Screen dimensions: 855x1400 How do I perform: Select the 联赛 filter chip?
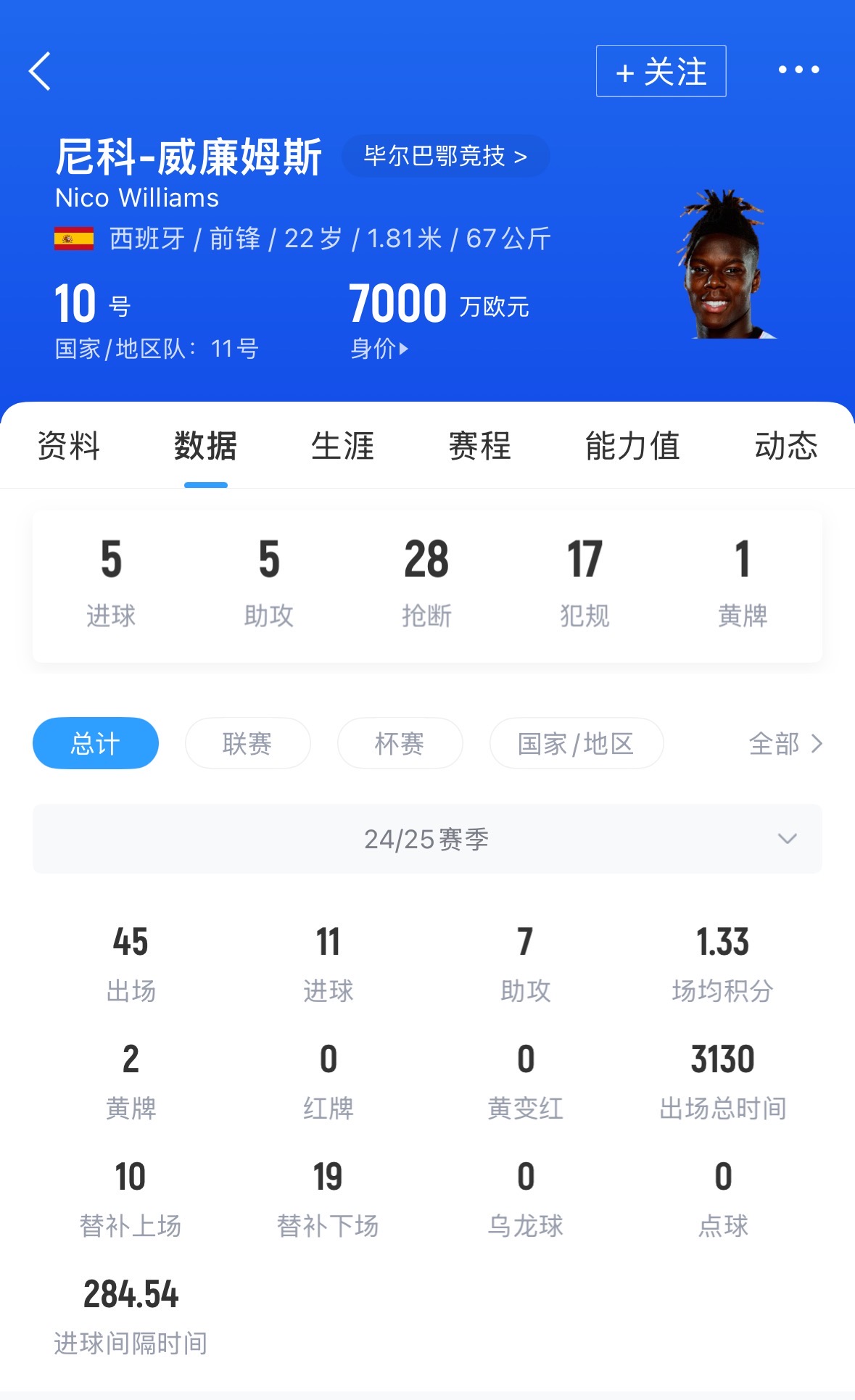pyautogui.click(x=247, y=743)
